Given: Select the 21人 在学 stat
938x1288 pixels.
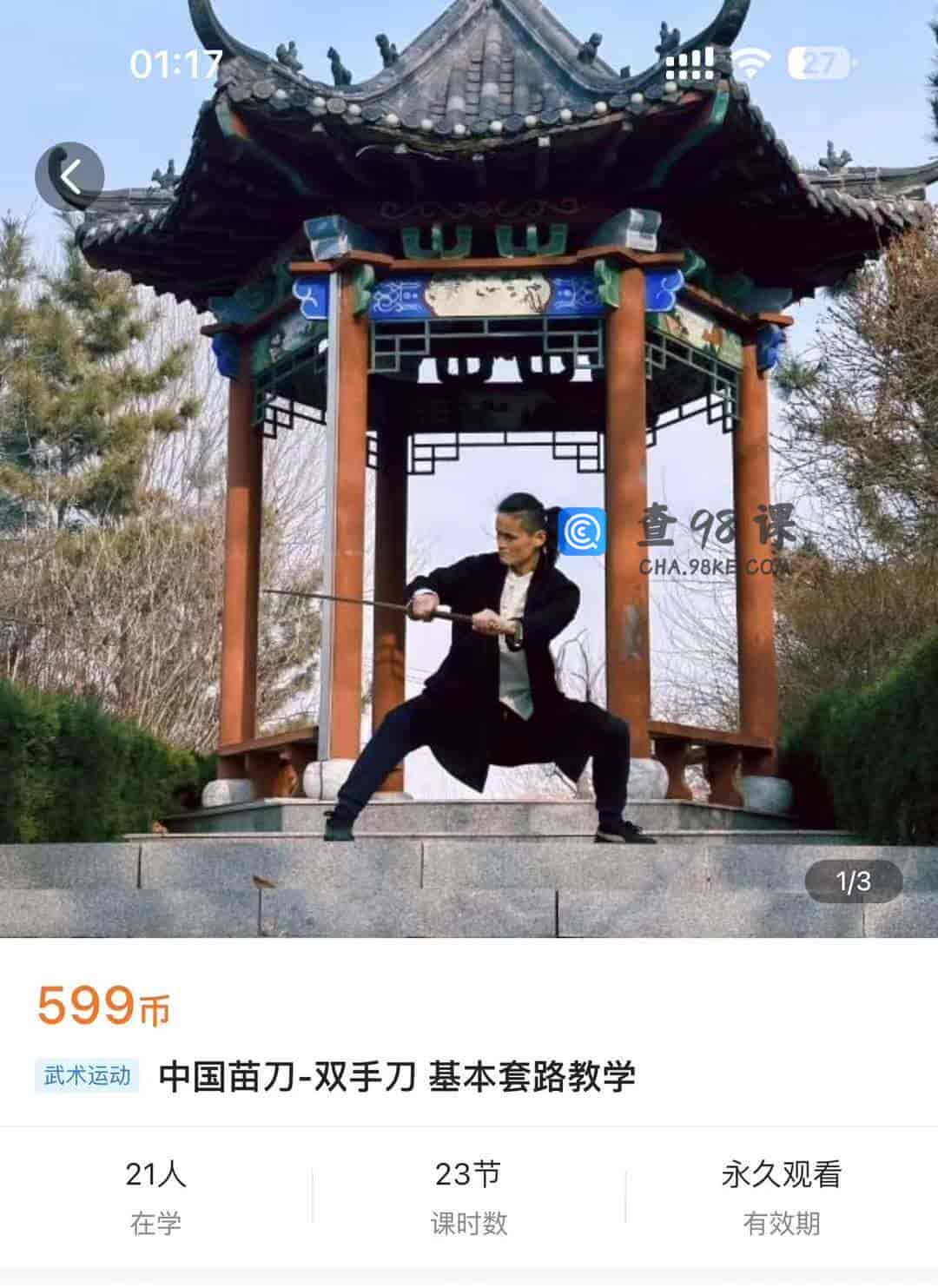Looking at the screenshot, I should [x=155, y=1200].
